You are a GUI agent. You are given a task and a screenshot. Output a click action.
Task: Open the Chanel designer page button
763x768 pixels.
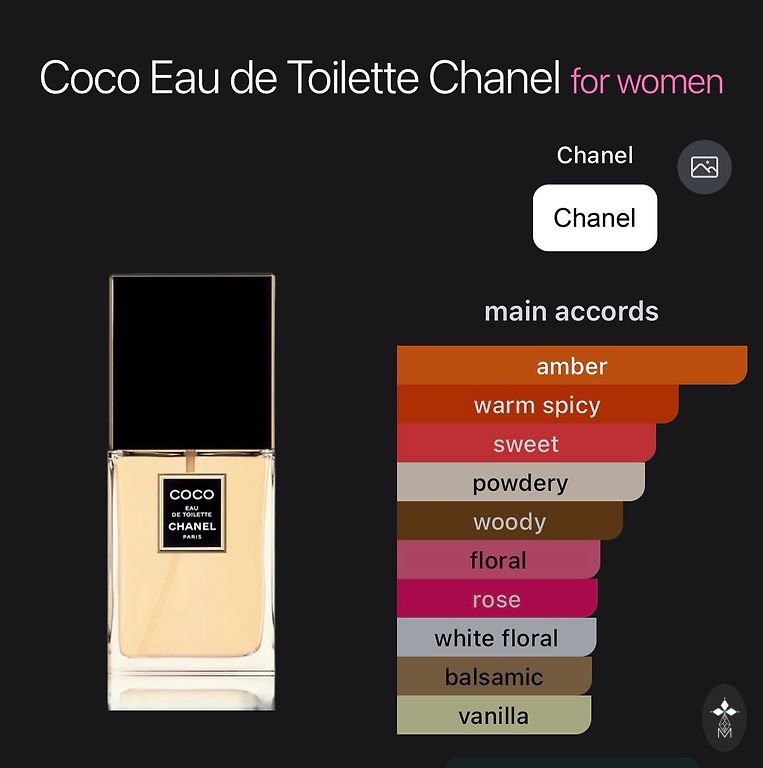click(594, 218)
